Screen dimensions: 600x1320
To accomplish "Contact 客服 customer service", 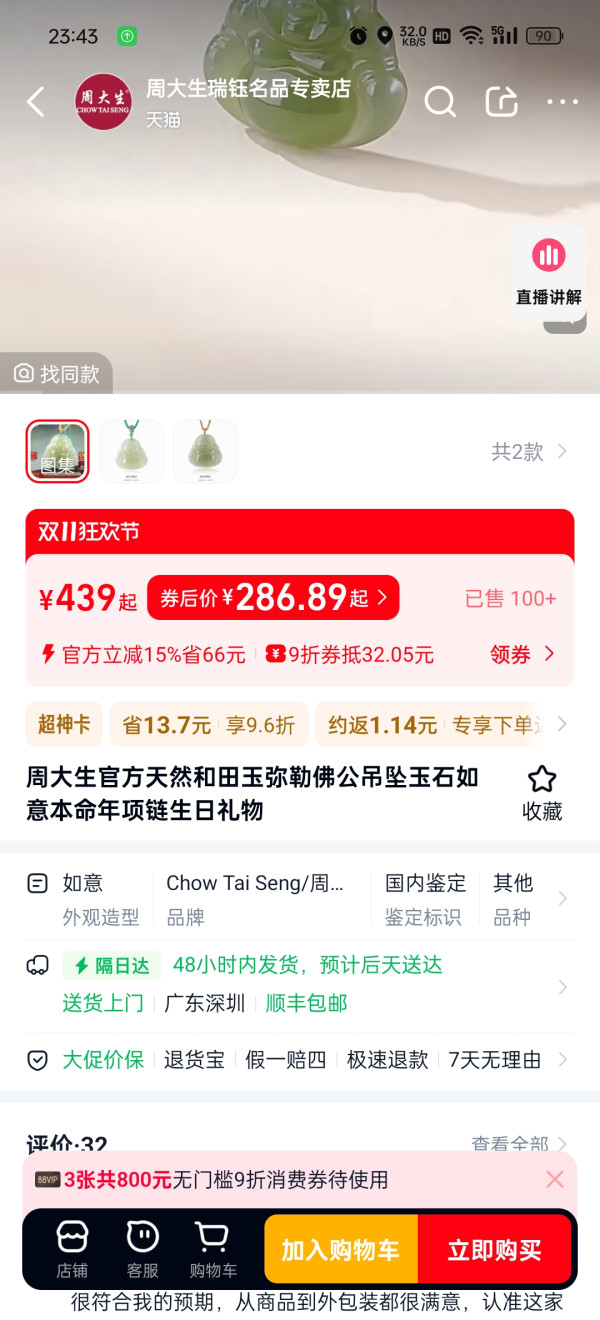I will pos(143,1250).
